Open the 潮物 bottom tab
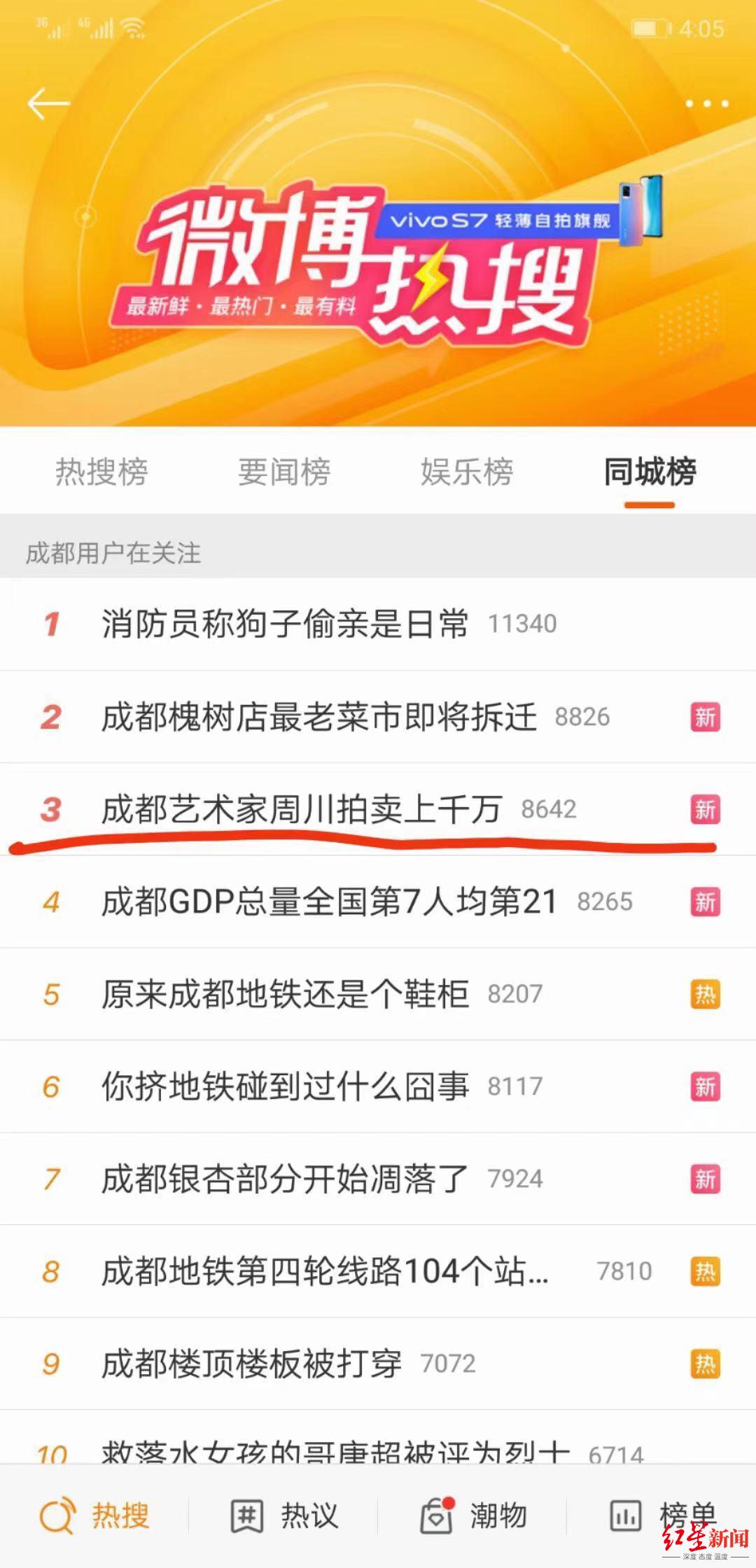 [472, 1516]
